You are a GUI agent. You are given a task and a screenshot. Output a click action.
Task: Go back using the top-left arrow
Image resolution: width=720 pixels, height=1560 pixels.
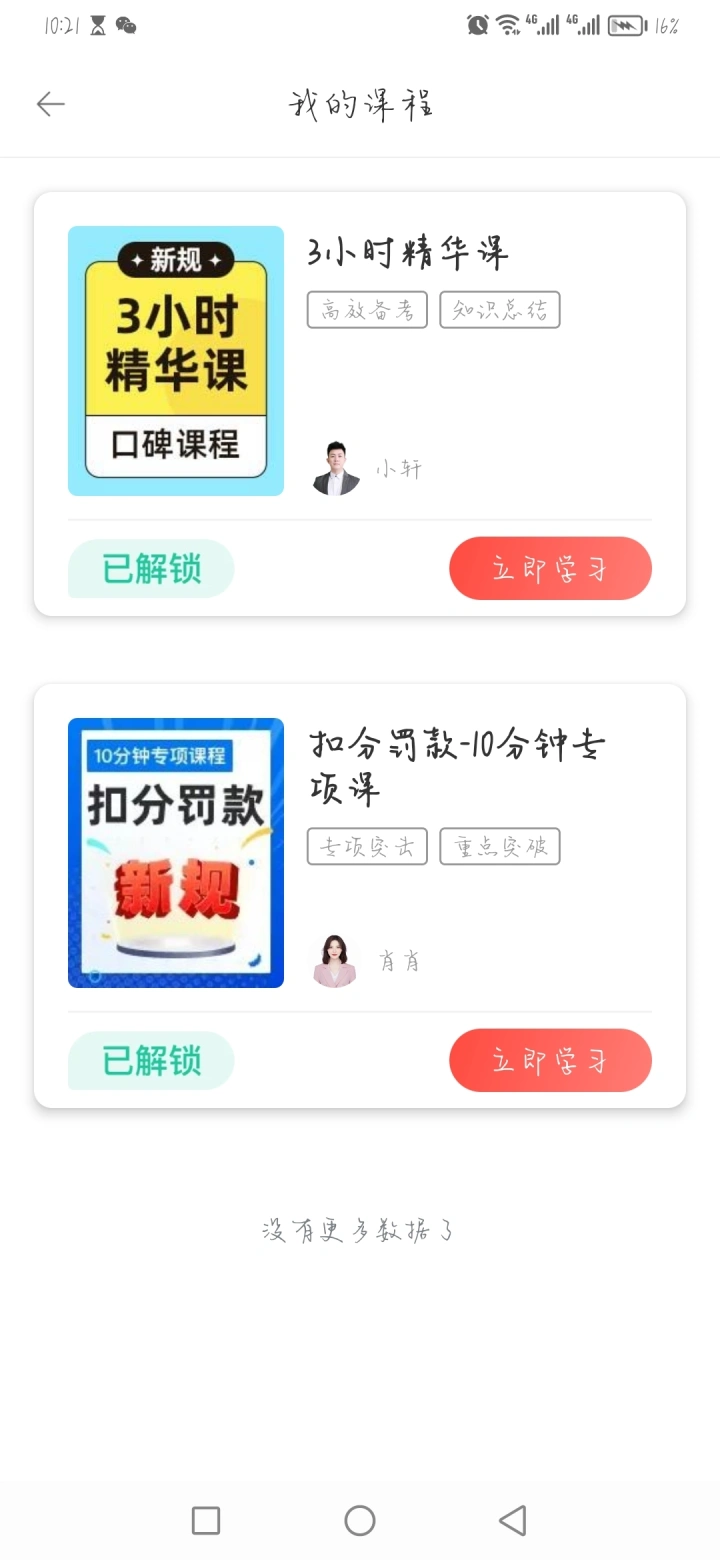point(50,104)
